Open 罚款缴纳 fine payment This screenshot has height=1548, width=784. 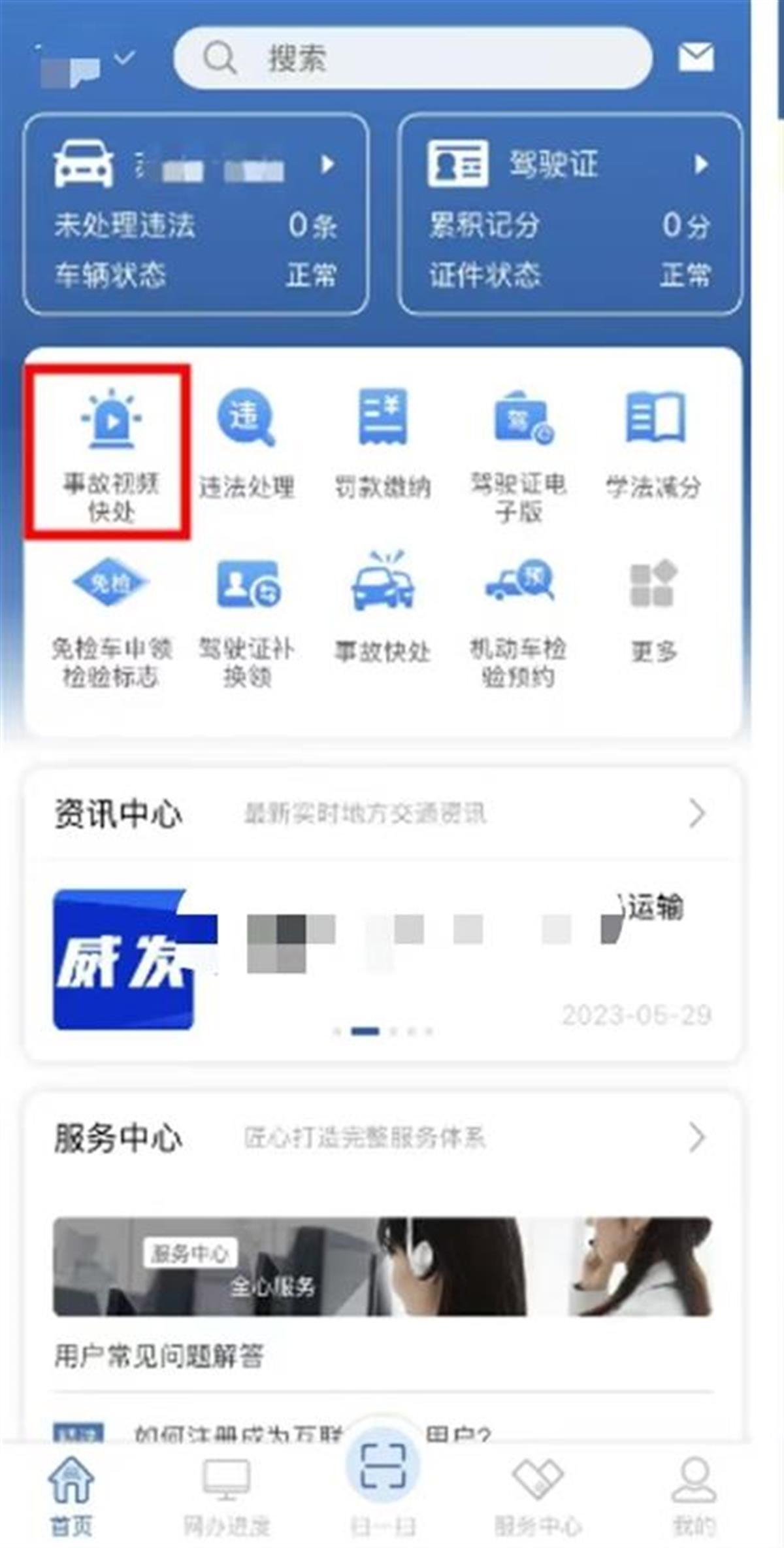point(382,445)
